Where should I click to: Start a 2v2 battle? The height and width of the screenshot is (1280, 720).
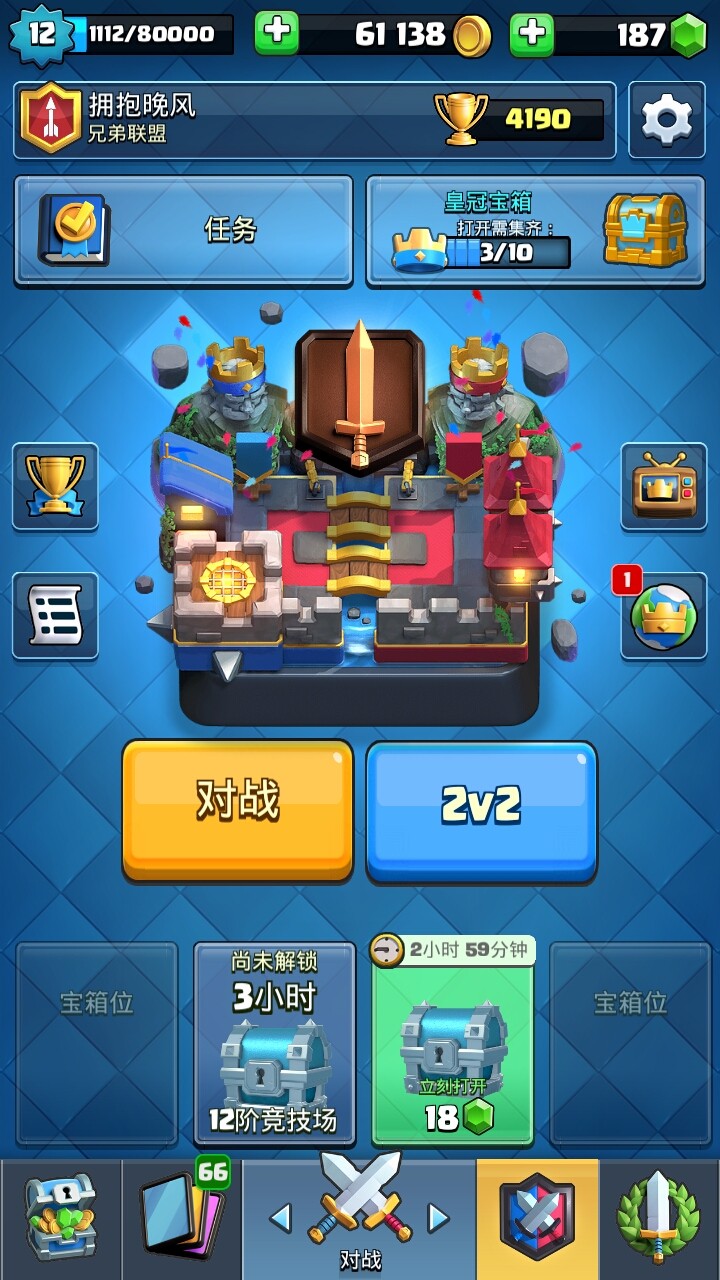point(481,810)
